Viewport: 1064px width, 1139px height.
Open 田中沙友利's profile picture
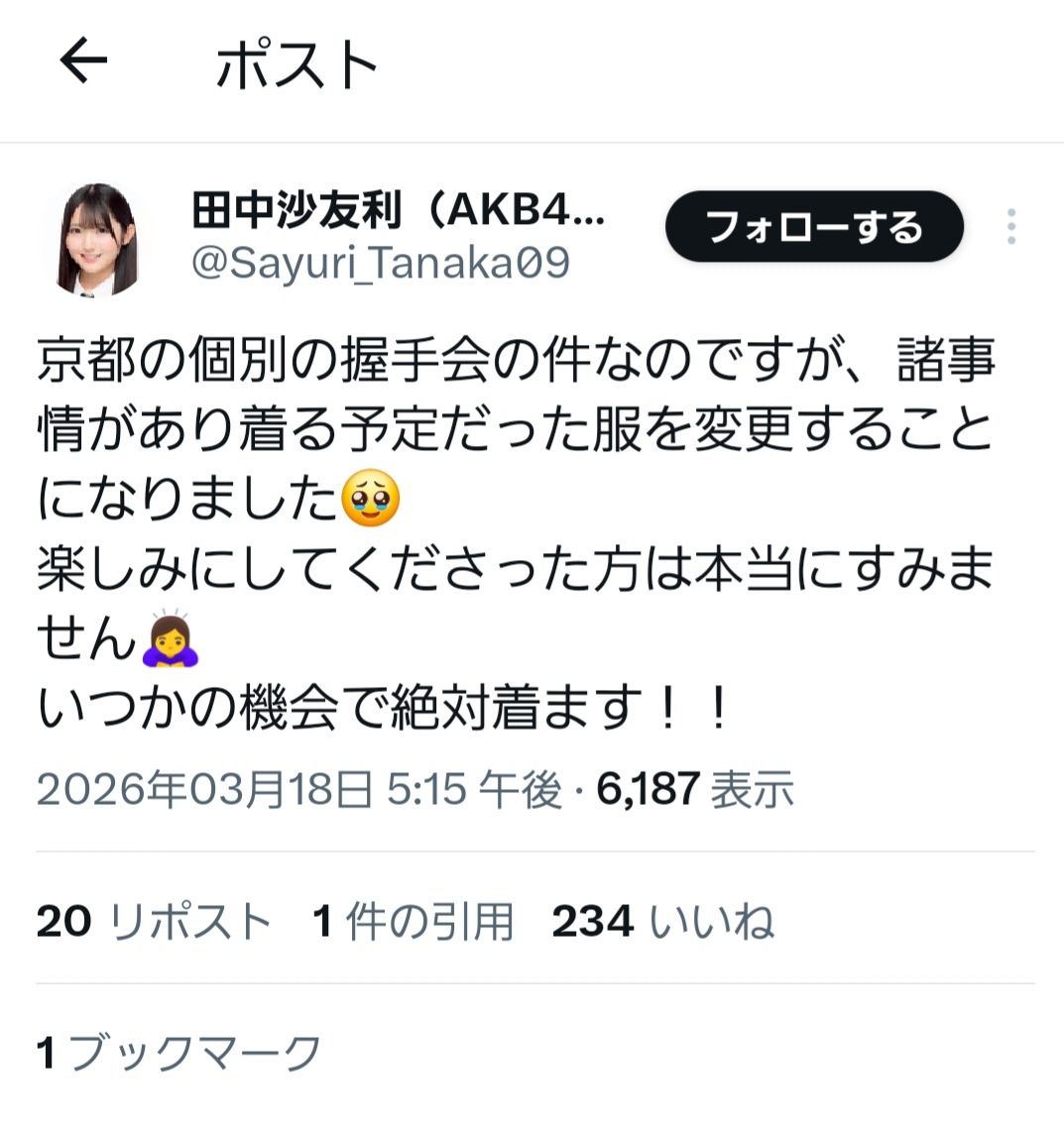(x=97, y=239)
